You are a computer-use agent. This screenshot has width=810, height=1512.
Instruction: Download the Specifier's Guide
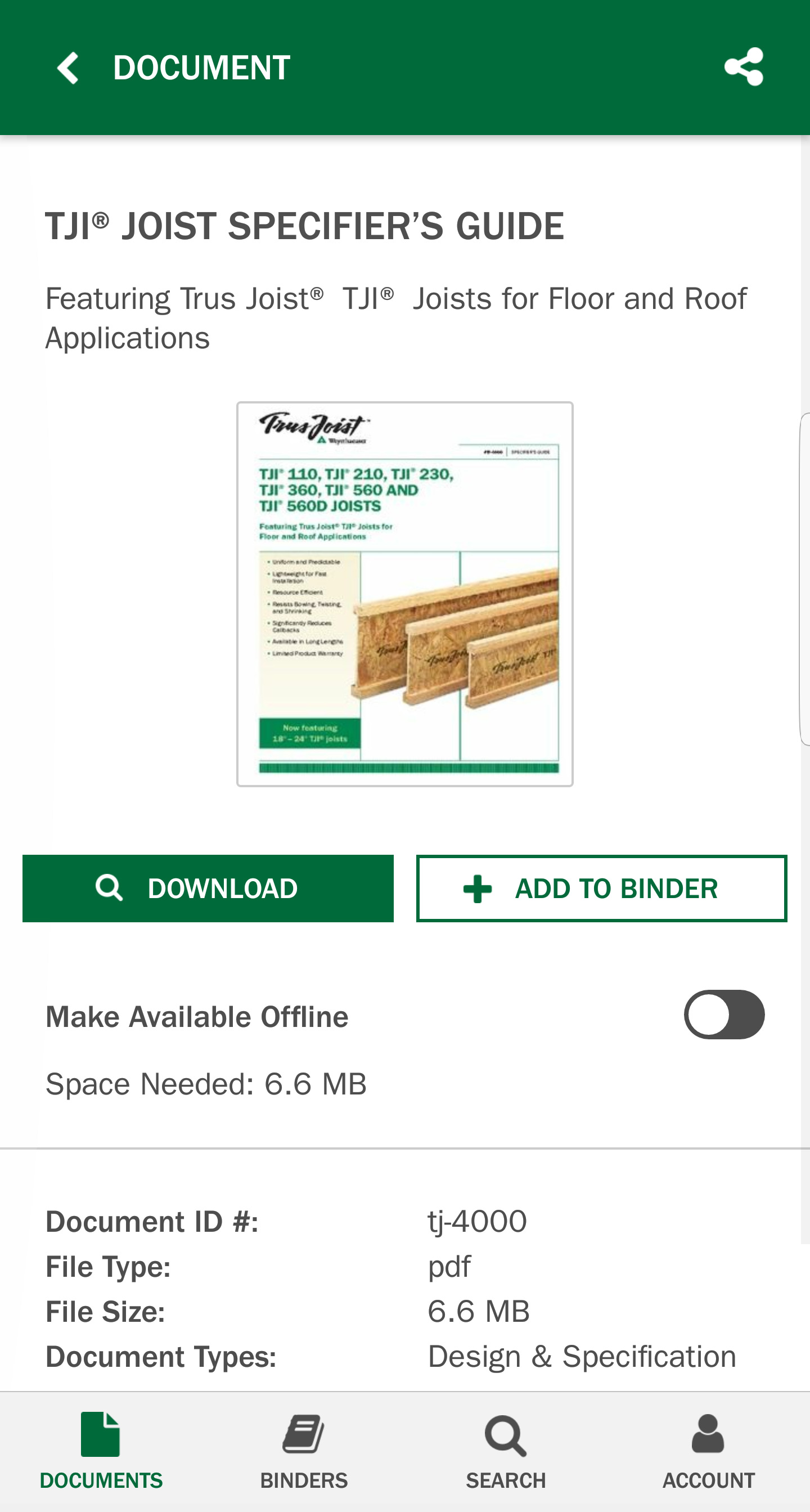[208, 889]
